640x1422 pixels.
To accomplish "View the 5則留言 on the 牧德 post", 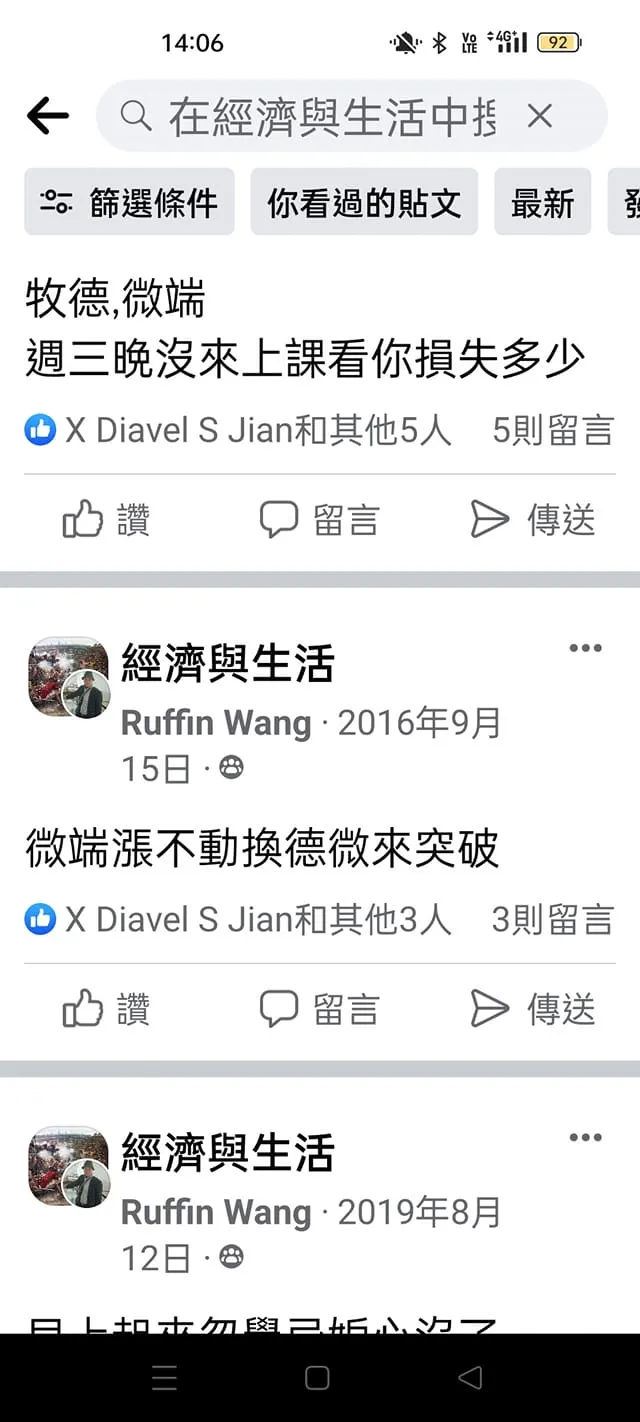I will pos(552,431).
